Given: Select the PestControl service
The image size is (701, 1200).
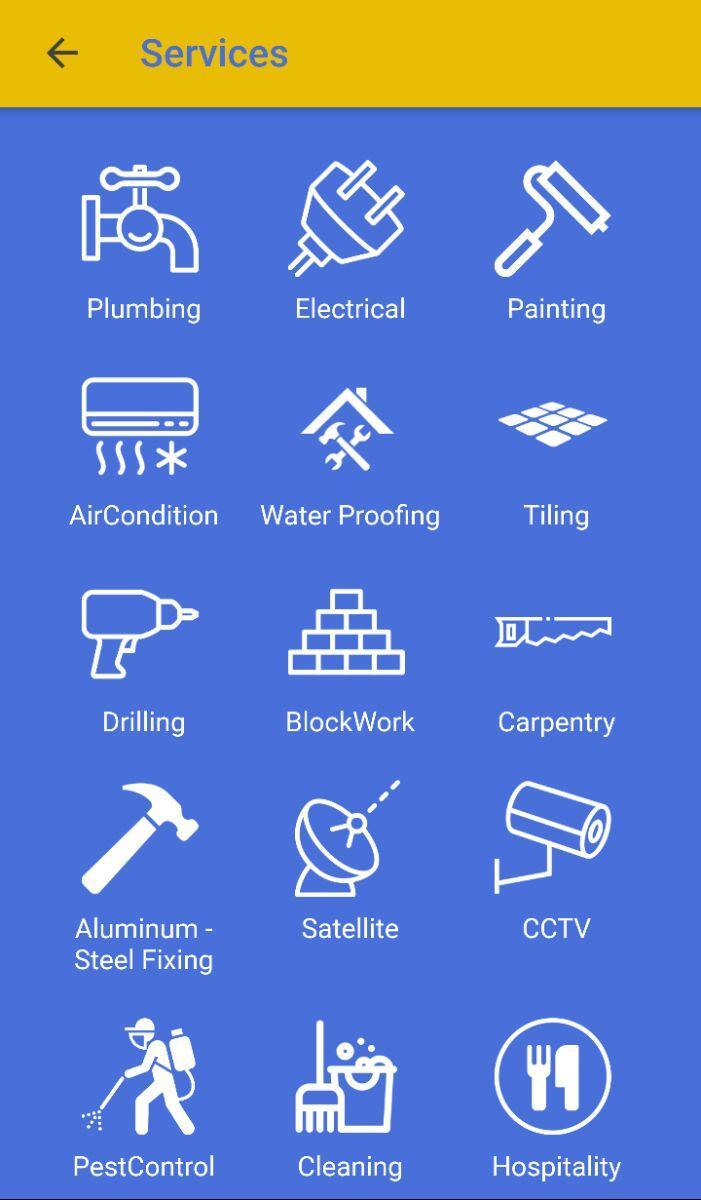Looking at the screenshot, I should [142, 1078].
